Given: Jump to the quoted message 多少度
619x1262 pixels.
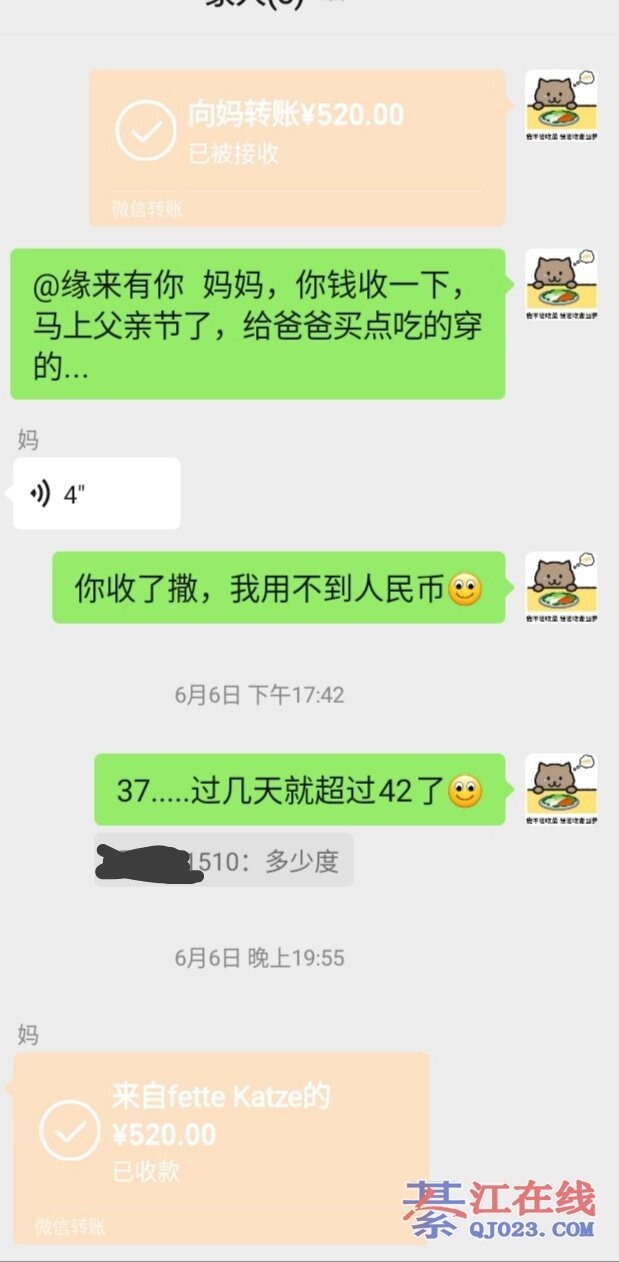Looking at the screenshot, I should pyautogui.click(x=224, y=860).
